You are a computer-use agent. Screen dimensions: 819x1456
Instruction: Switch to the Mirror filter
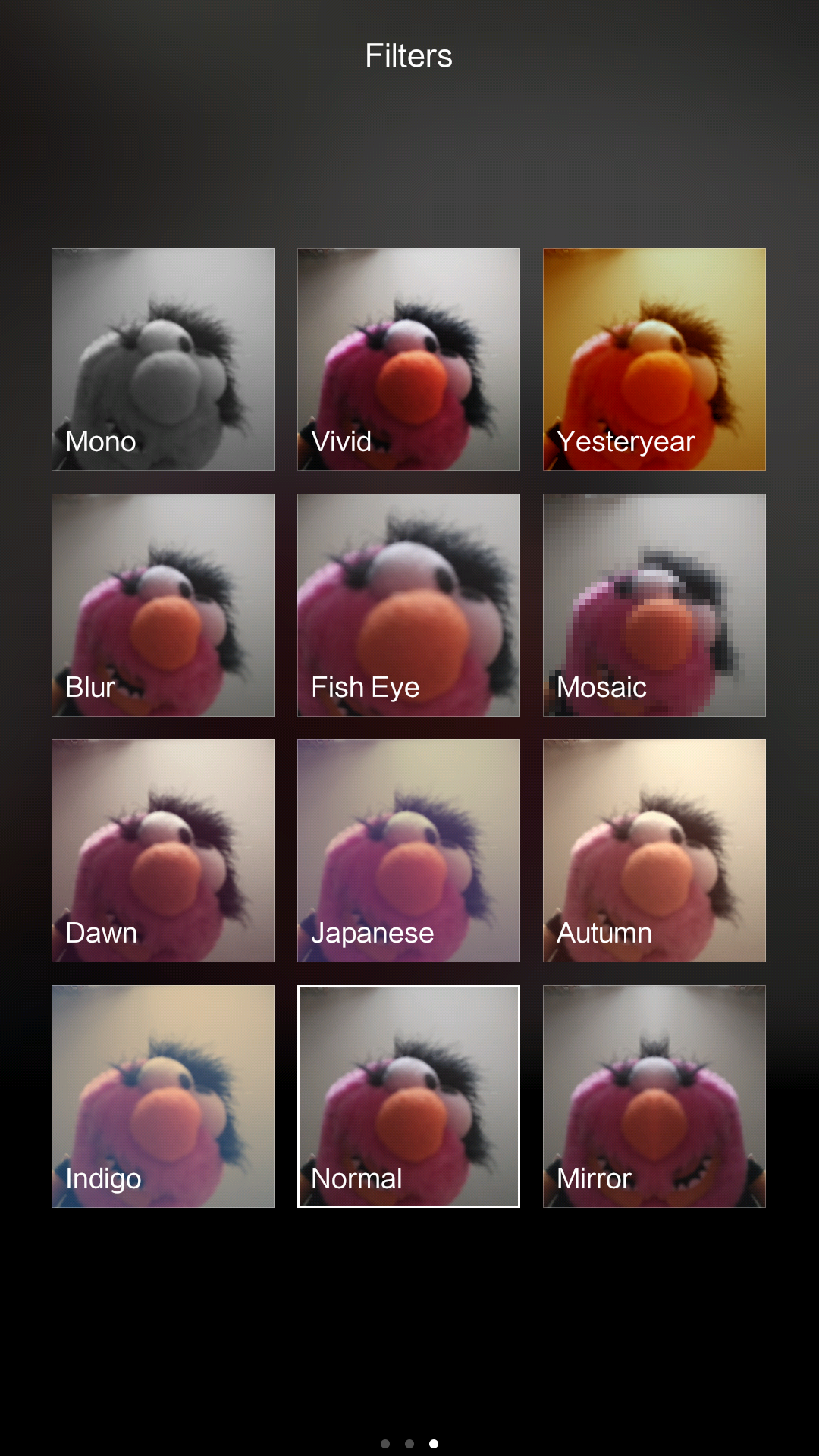654,1097
